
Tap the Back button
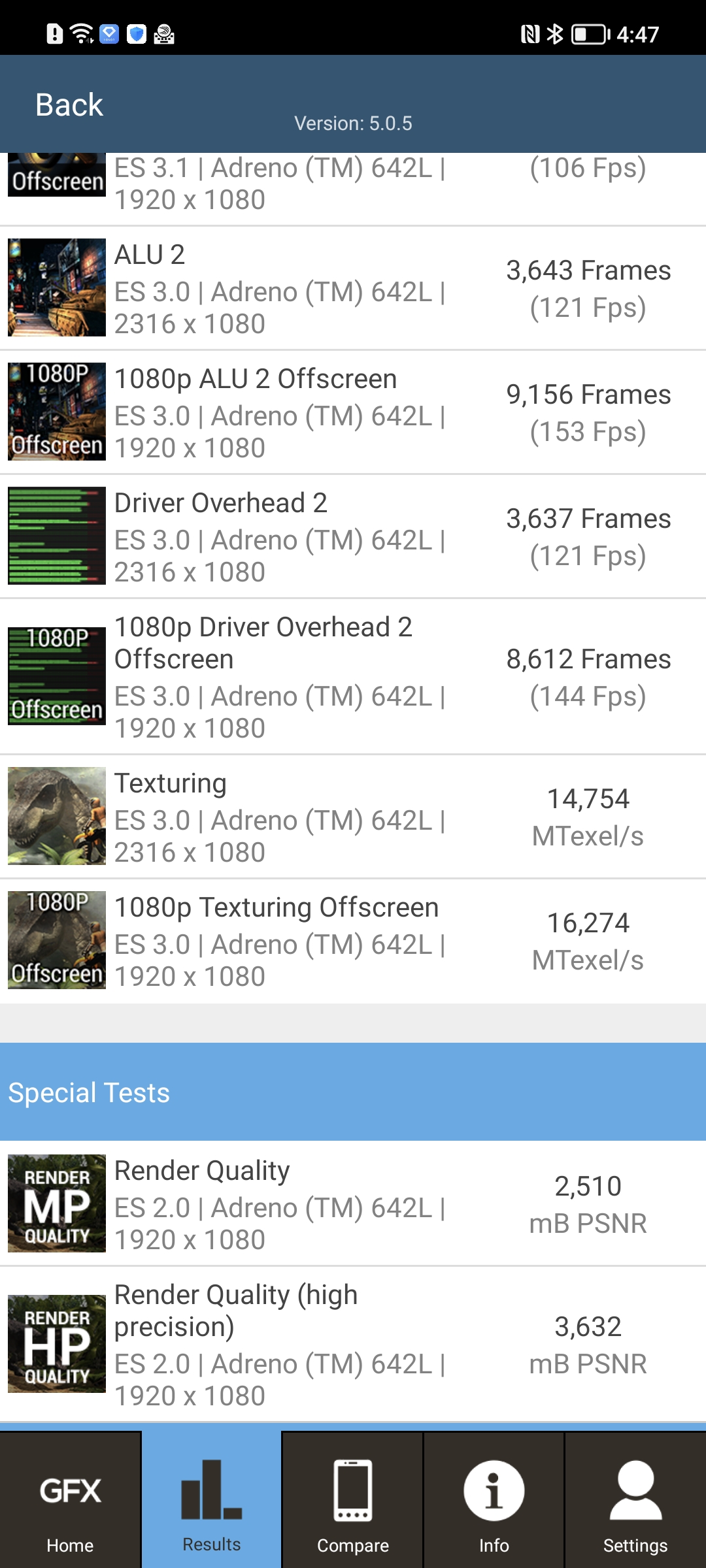point(69,105)
